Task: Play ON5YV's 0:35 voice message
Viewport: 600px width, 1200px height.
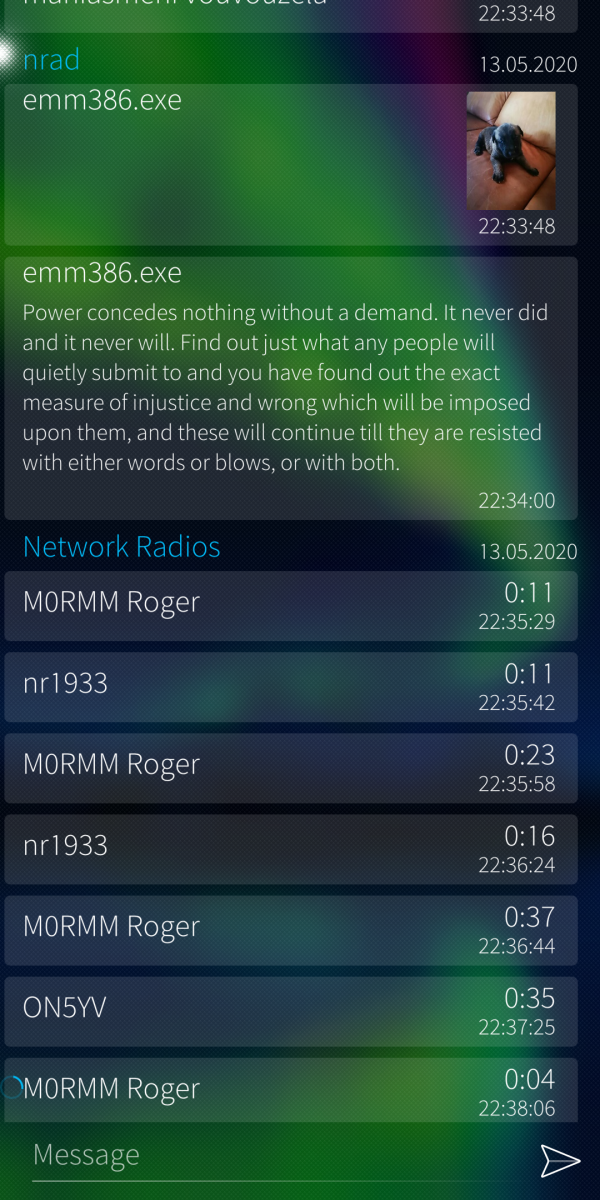Action: coord(290,1011)
